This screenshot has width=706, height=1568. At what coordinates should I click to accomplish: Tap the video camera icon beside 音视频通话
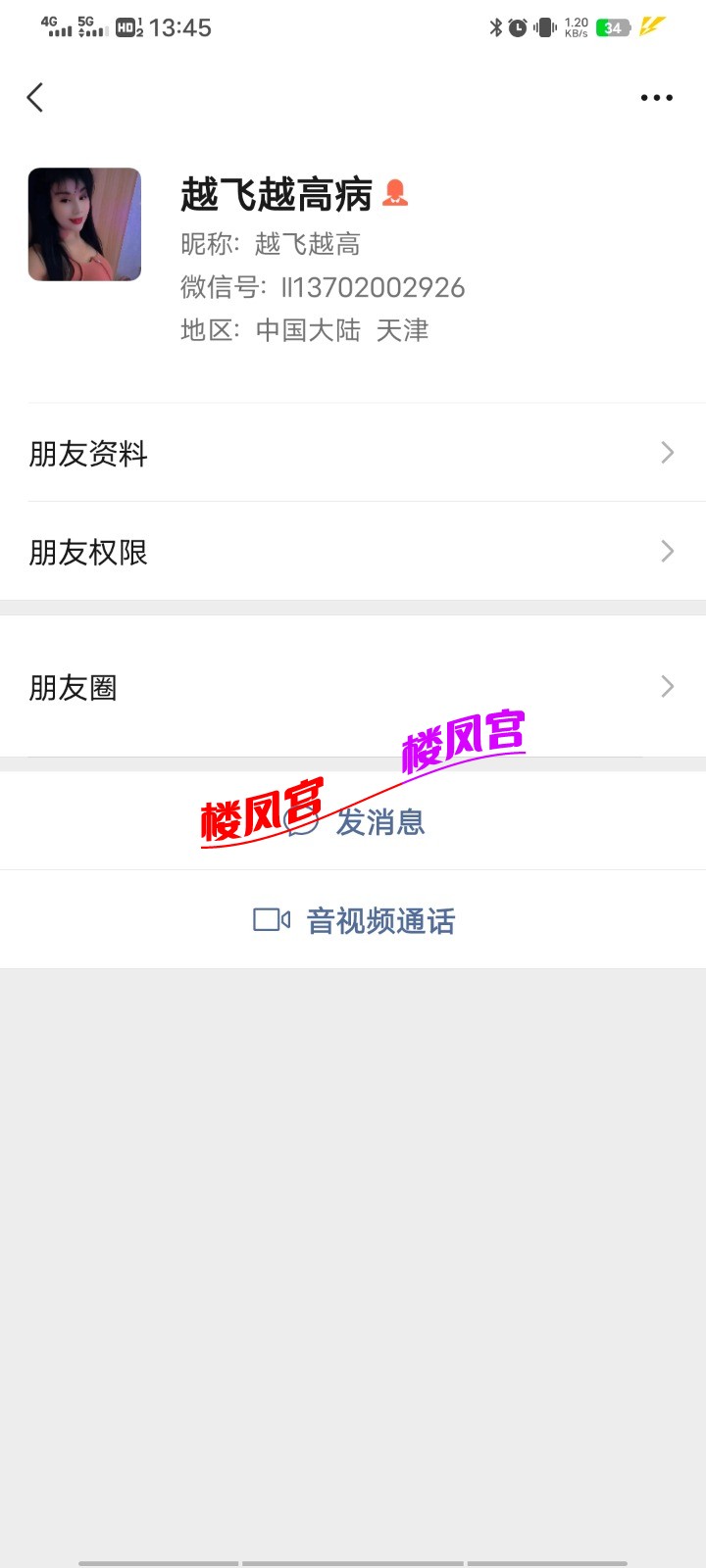[x=270, y=919]
